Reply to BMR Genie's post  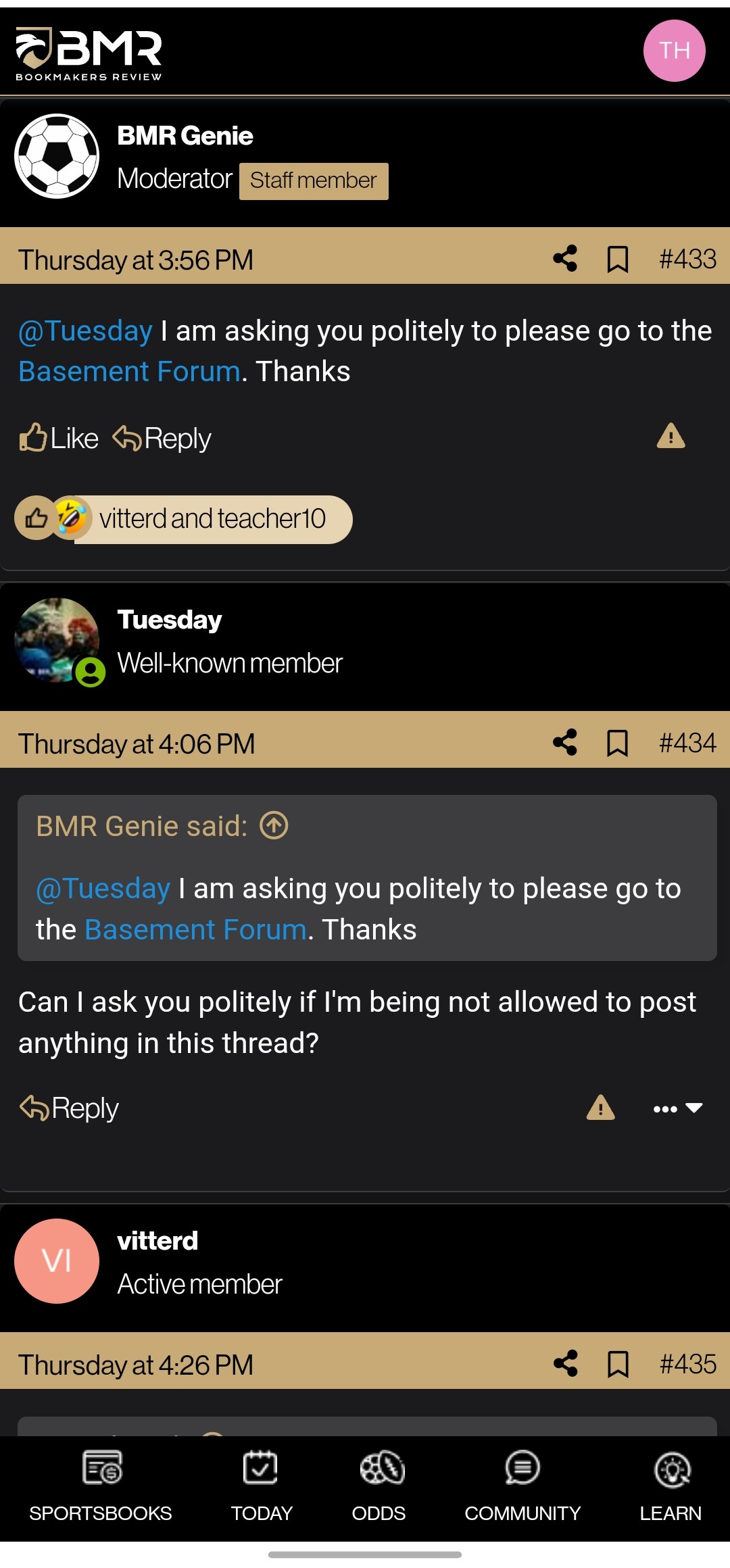[162, 438]
